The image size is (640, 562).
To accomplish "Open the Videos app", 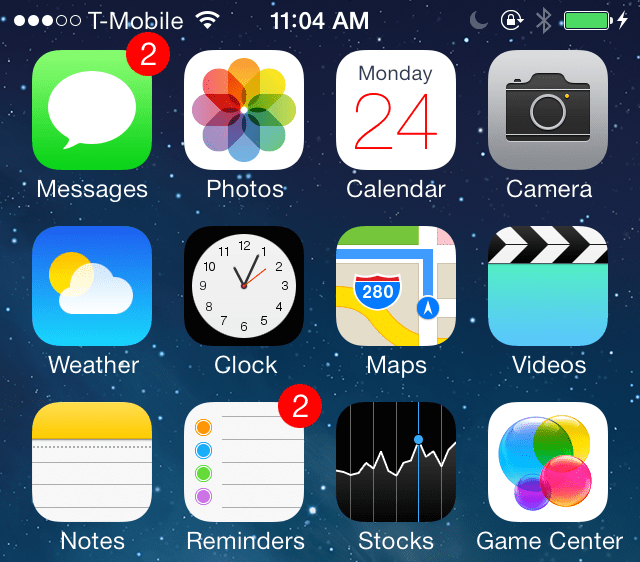I will (x=548, y=286).
